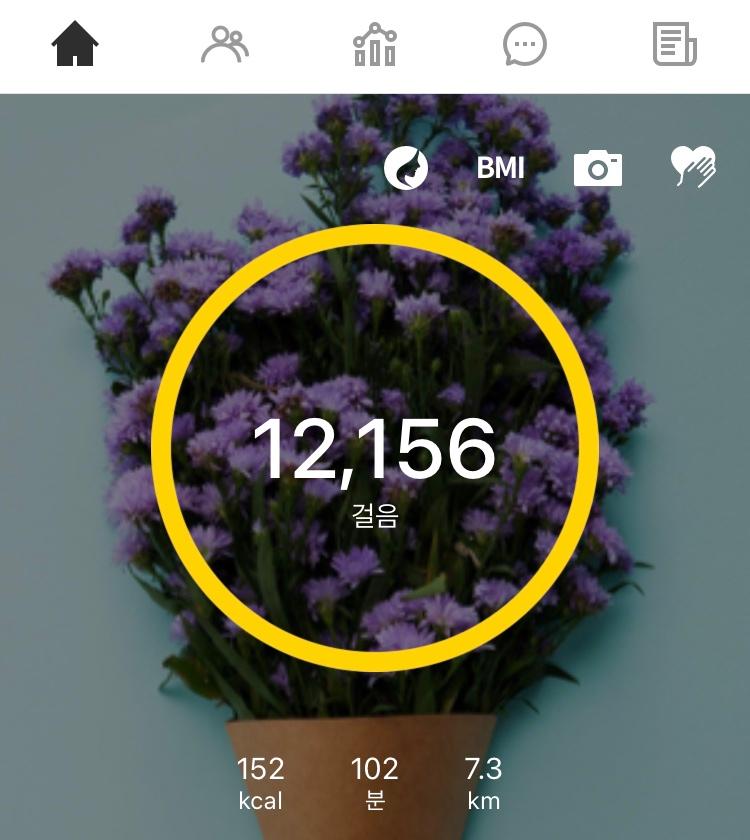The height and width of the screenshot is (840, 750).
Task: Switch to the statistics chart tab
Action: tap(375, 45)
